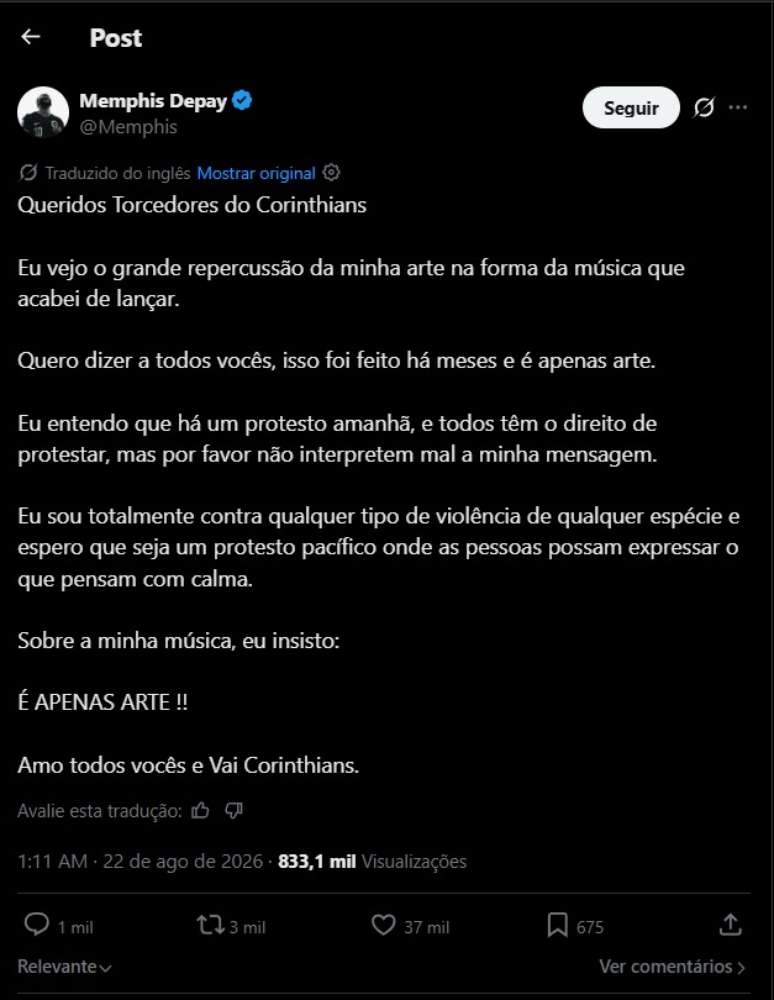Like the post with 37 mil likes
This screenshot has height=1000, width=774.
tap(383, 925)
